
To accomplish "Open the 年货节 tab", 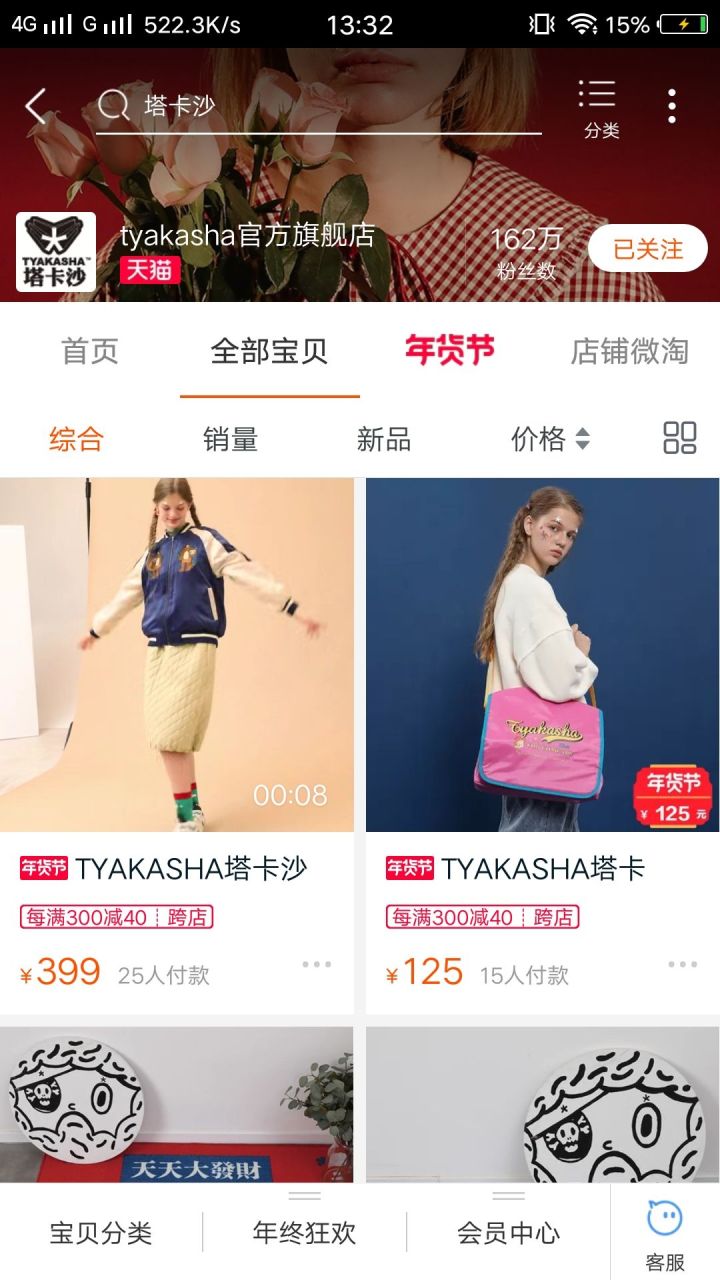I will tap(449, 351).
